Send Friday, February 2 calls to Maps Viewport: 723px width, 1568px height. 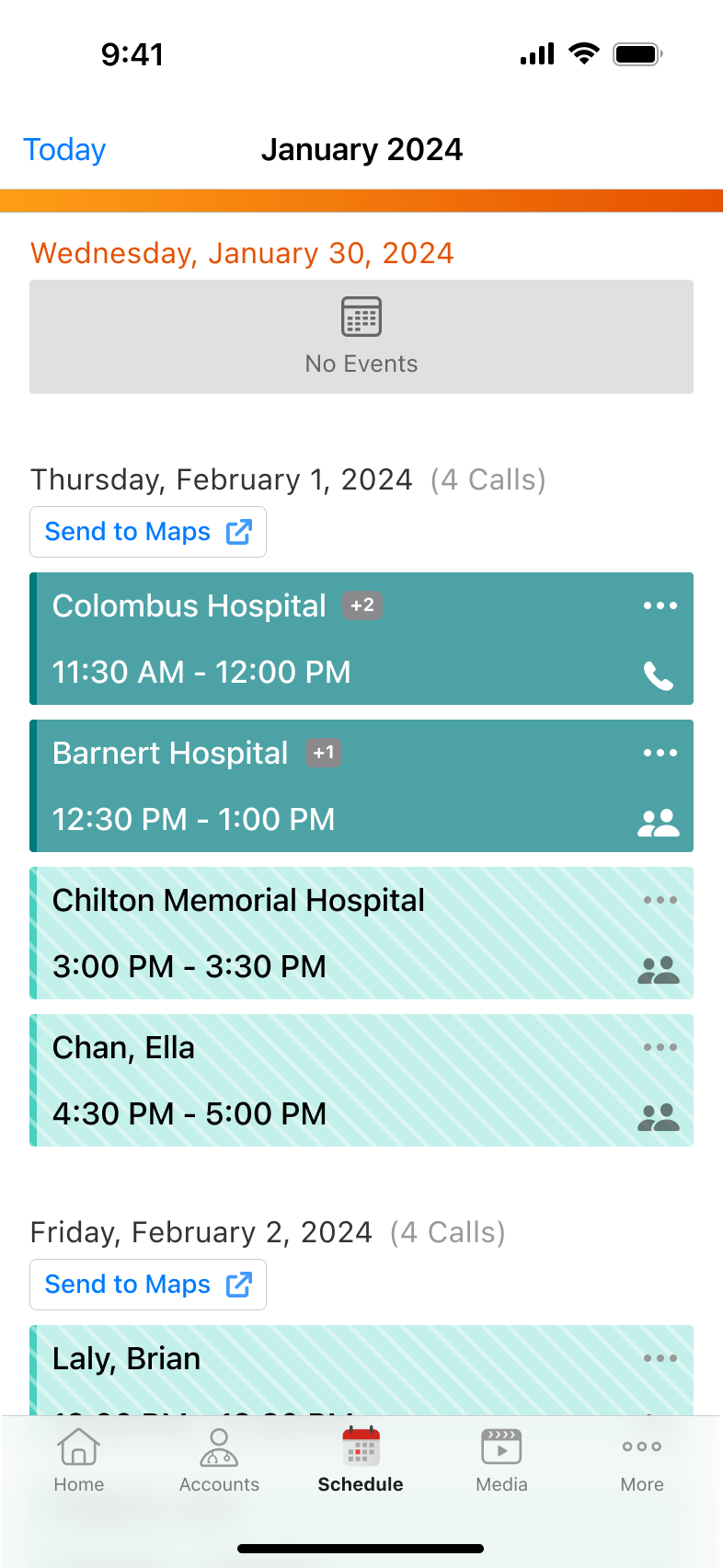148,1285
